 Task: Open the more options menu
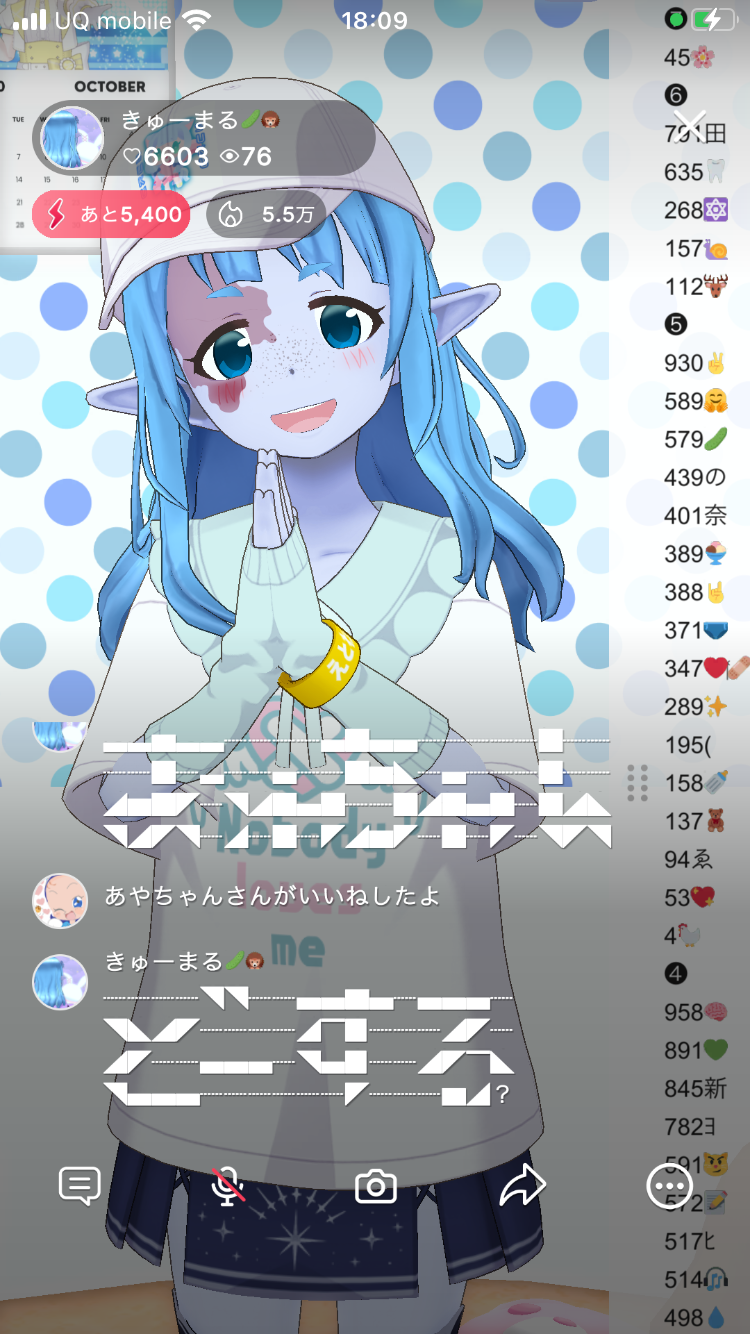point(668,1187)
